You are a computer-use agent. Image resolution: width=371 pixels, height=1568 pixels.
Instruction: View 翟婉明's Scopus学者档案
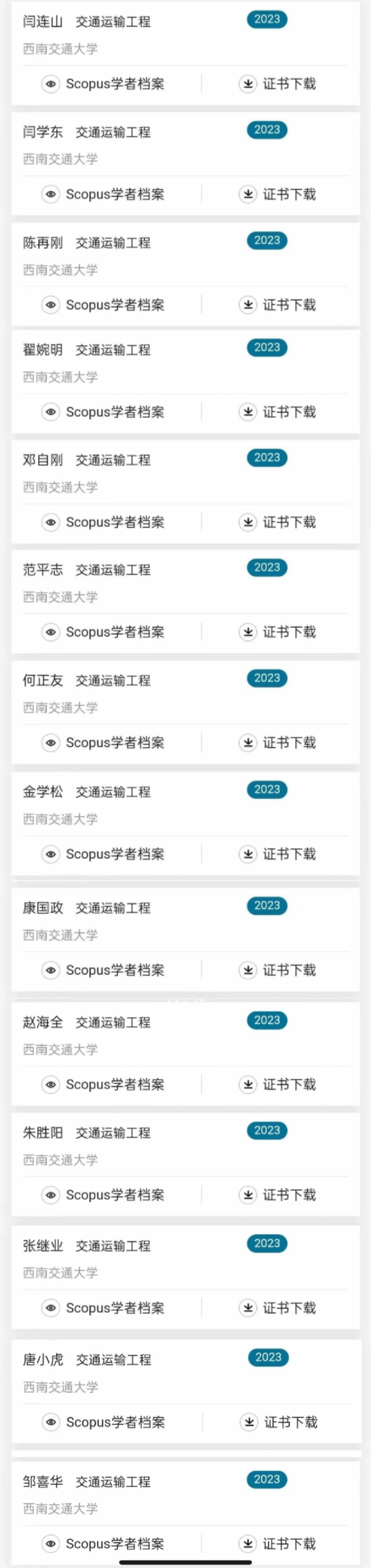103,412
